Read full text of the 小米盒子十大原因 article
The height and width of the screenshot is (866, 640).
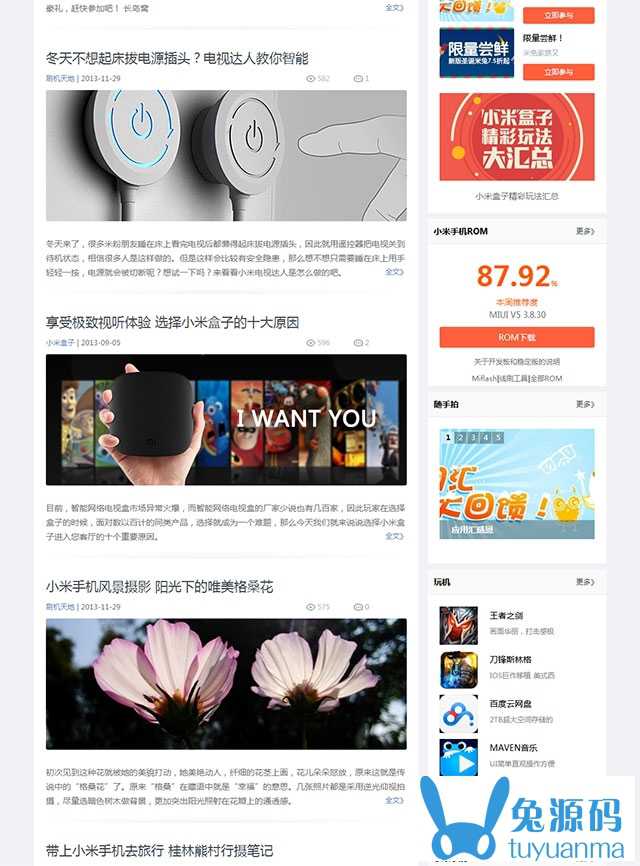click(x=394, y=536)
